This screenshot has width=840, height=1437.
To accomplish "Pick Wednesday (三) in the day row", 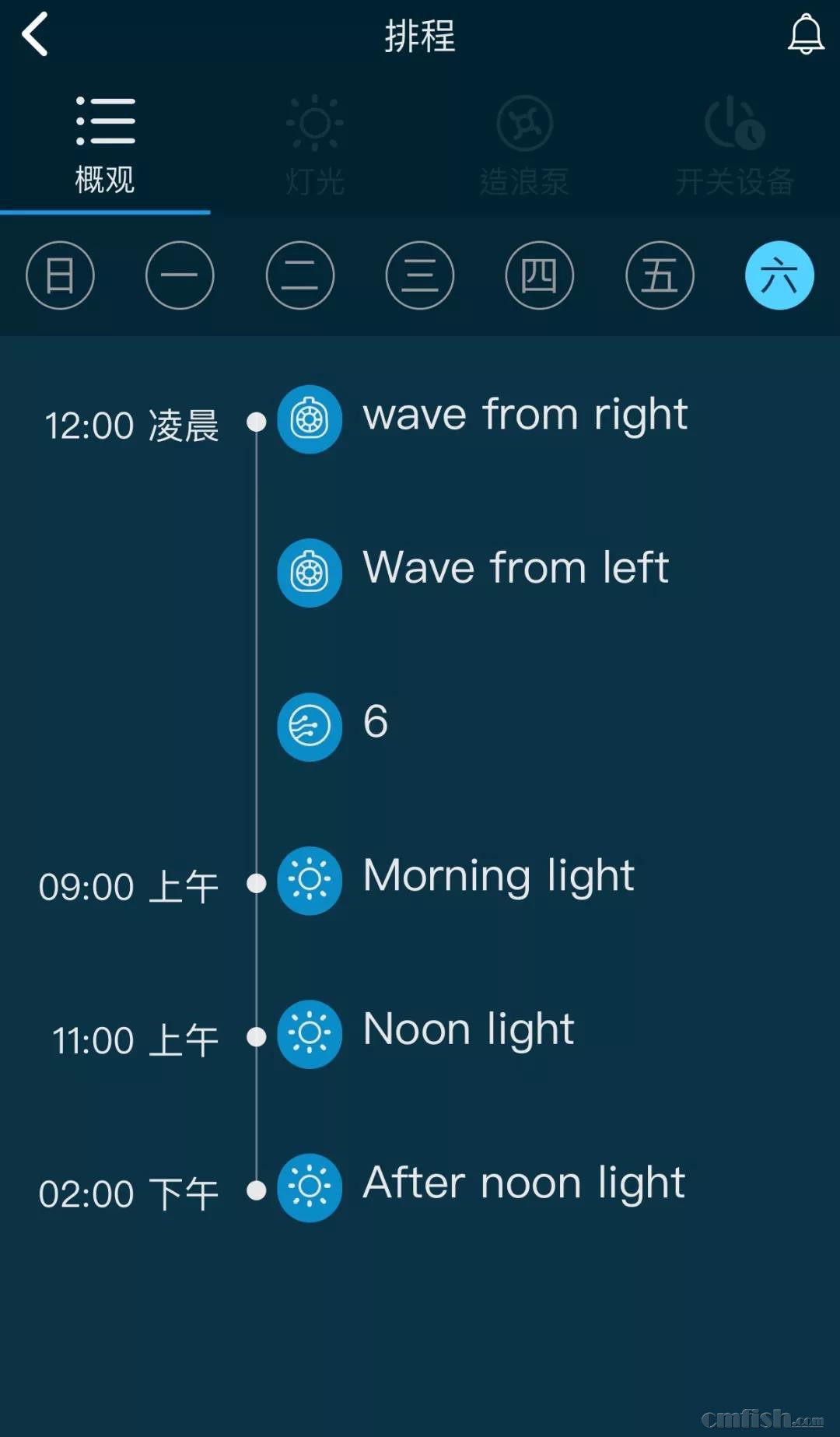I will (x=420, y=275).
